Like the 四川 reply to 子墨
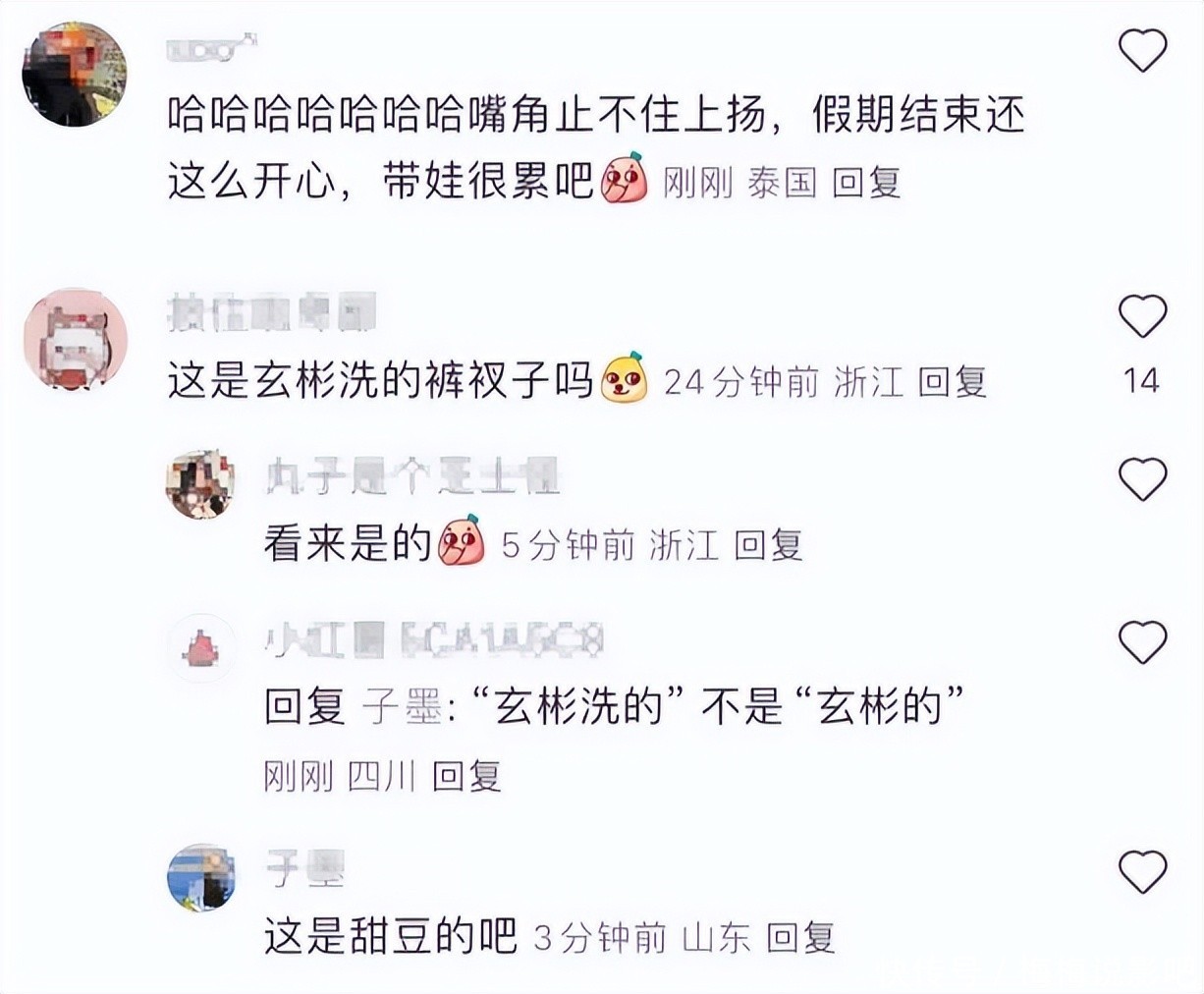Screen dimensions: 1204x994 [x=1143, y=643]
